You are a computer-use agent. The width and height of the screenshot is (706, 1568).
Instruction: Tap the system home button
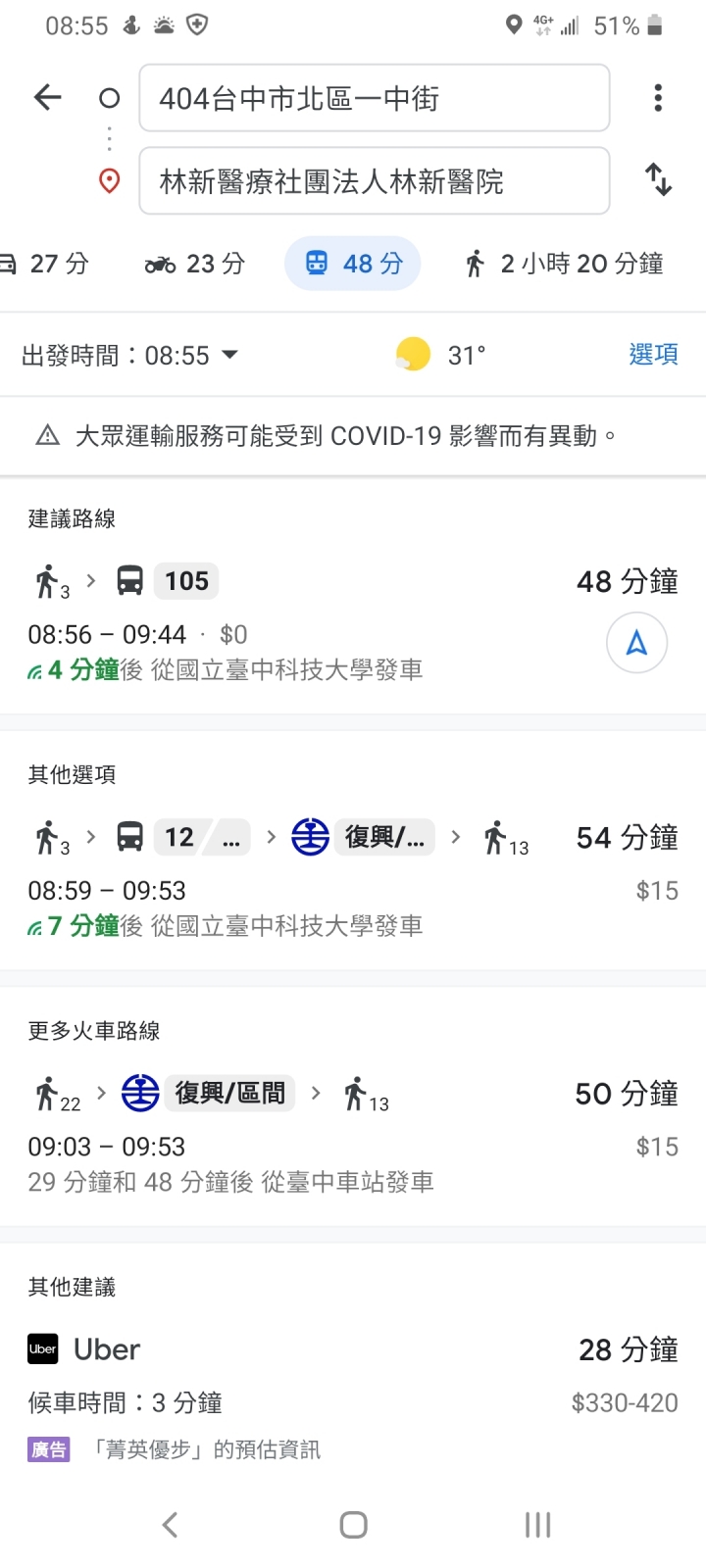353,1524
